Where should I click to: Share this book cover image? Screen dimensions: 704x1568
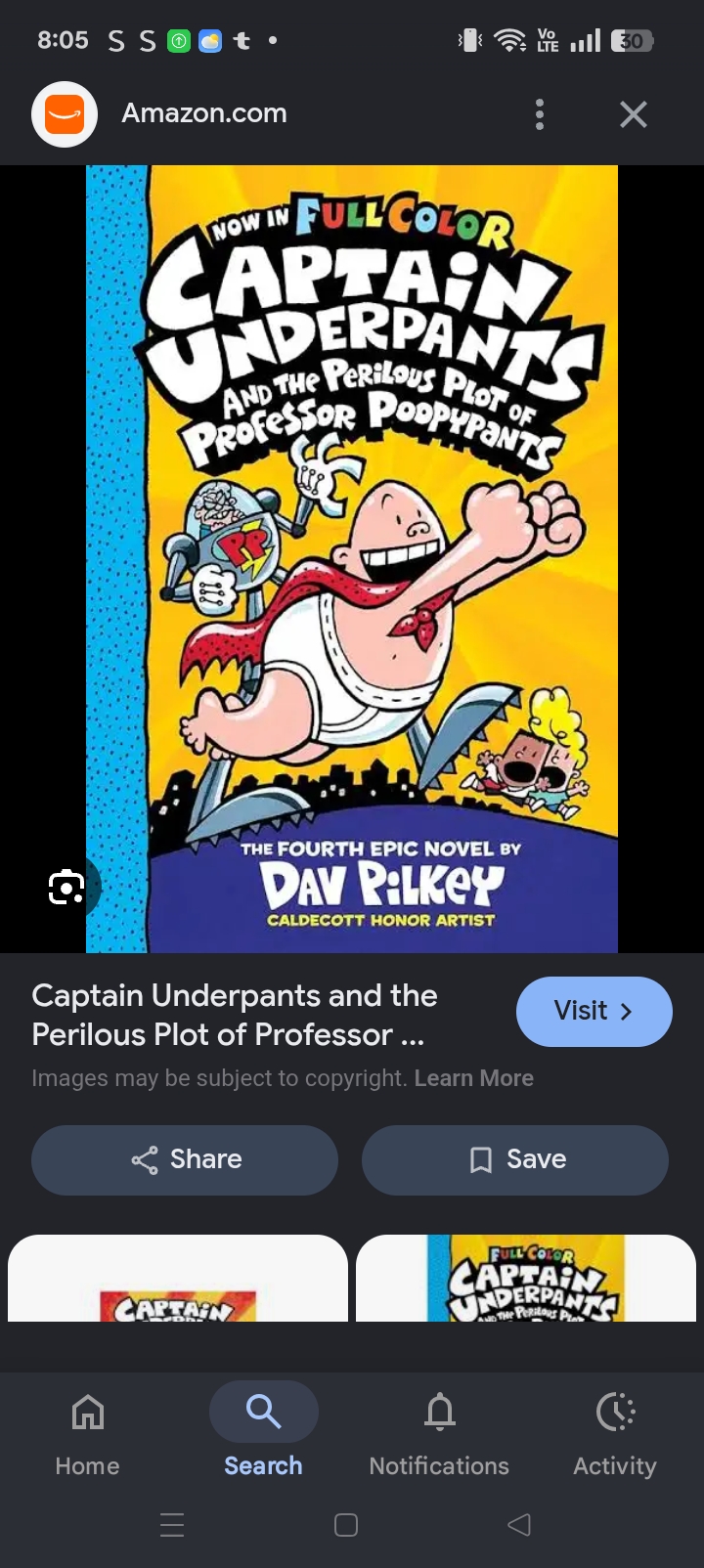[185, 1159]
